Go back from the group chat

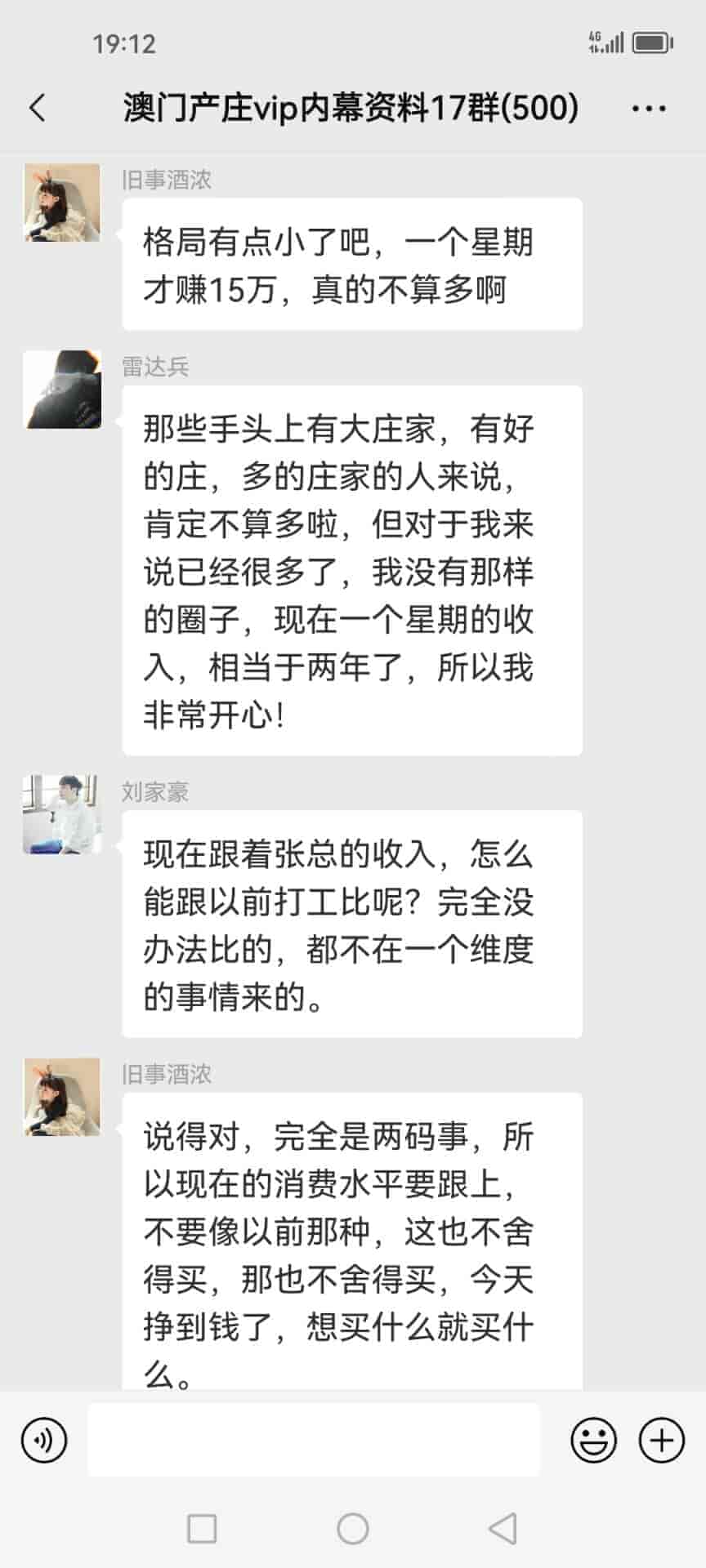click(38, 108)
